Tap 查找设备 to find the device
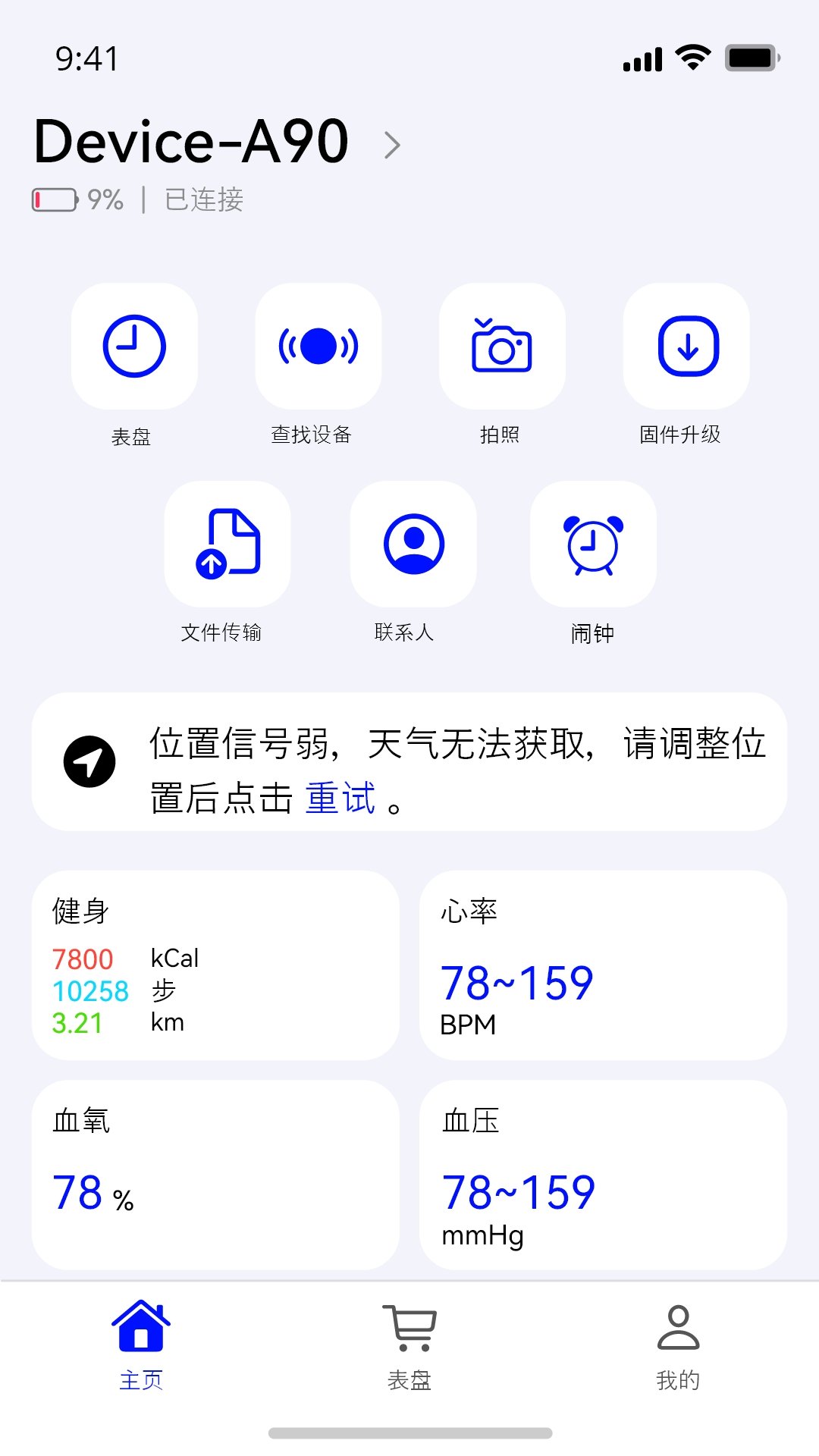 click(318, 347)
